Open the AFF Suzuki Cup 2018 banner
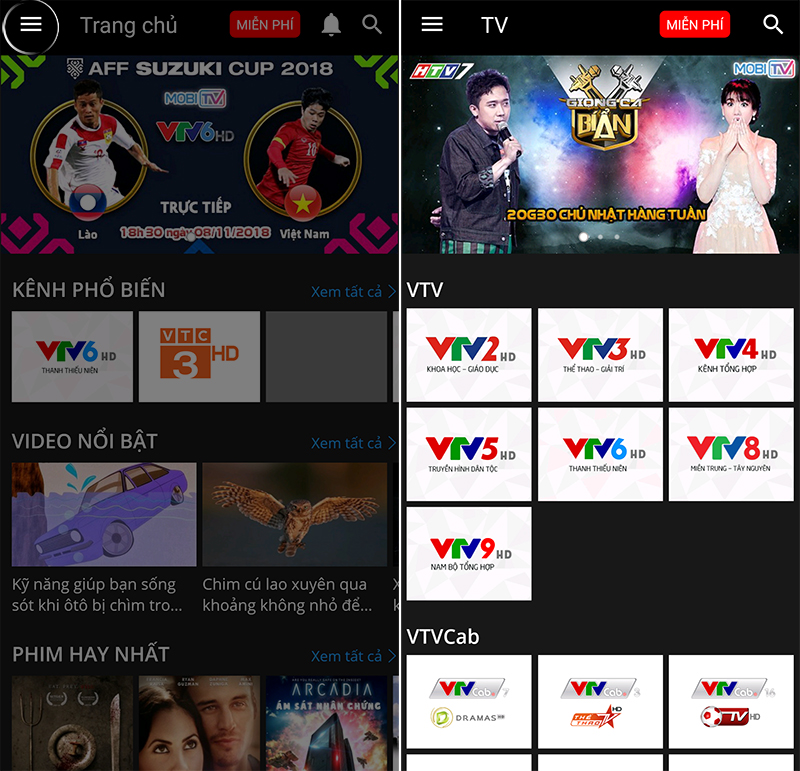Screen dimensions: 800x771 click(x=199, y=153)
